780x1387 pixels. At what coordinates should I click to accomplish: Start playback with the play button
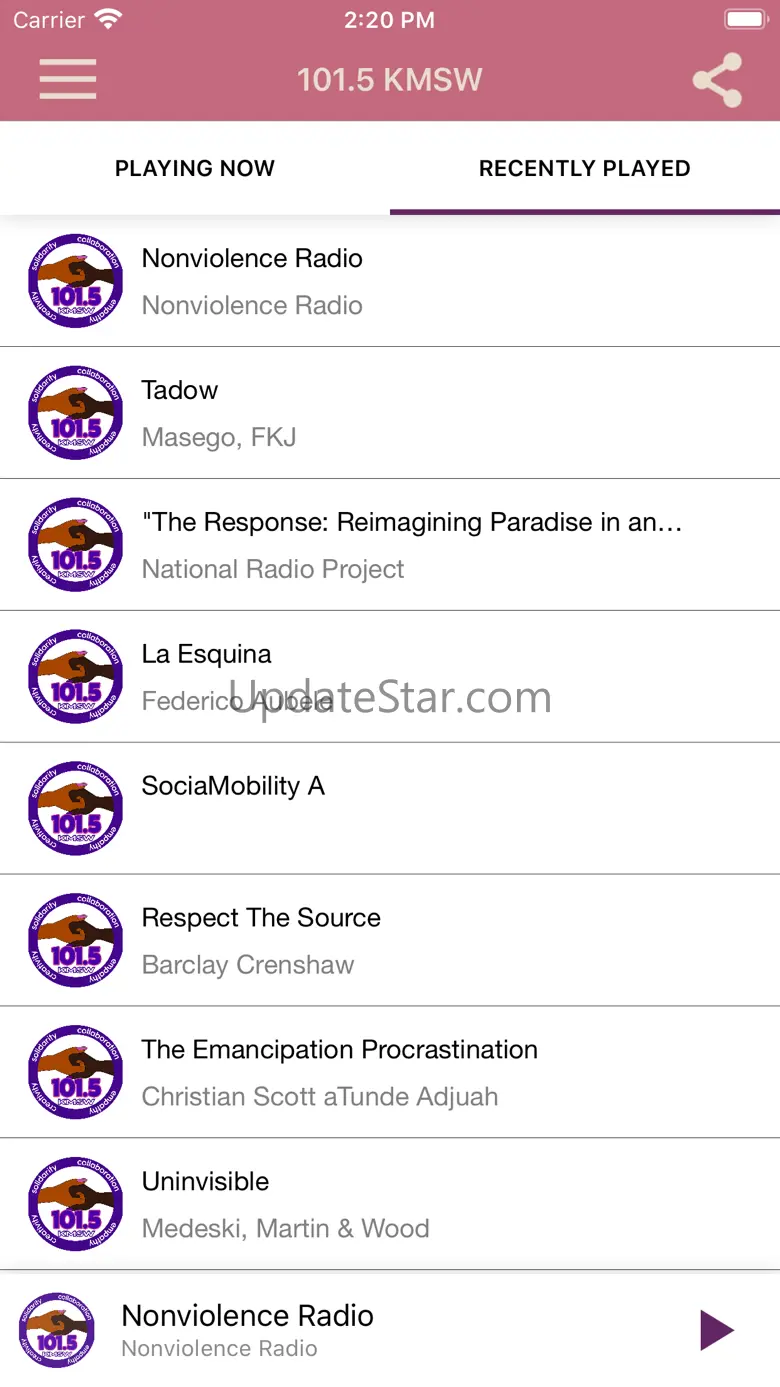click(716, 1331)
